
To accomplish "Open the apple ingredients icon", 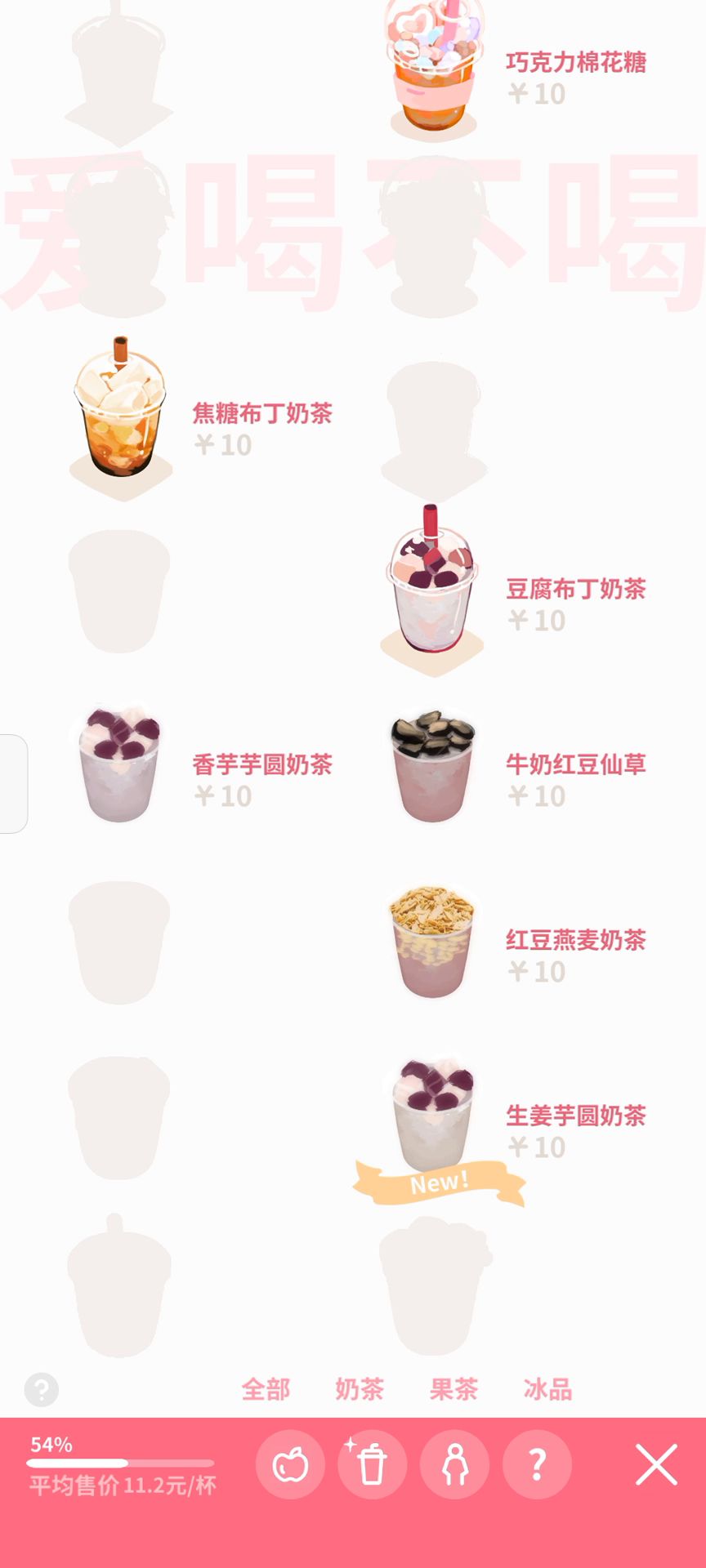I will click(x=290, y=1464).
